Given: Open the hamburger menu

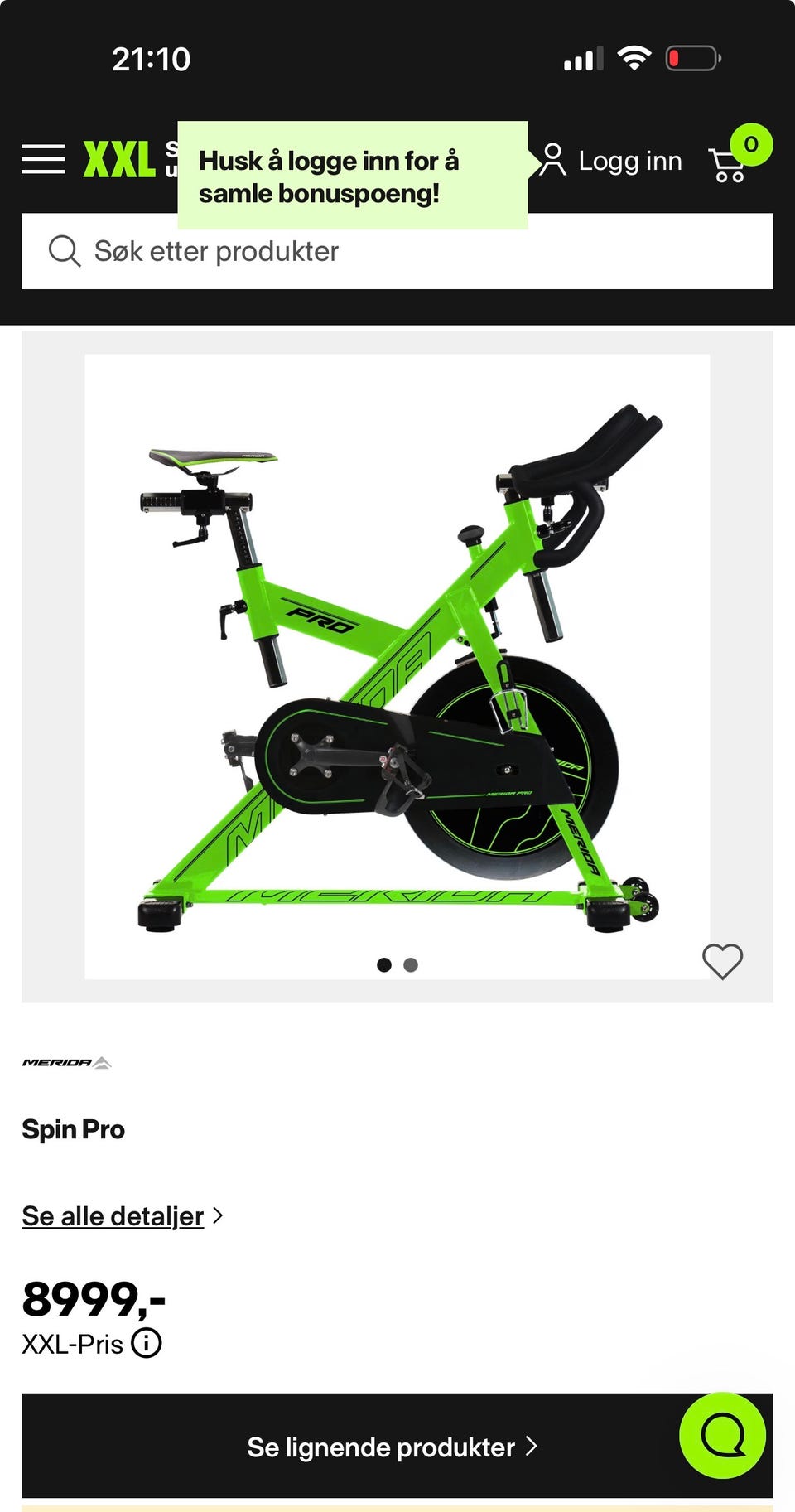Looking at the screenshot, I should pyautogui.click(x=43, y=159).
